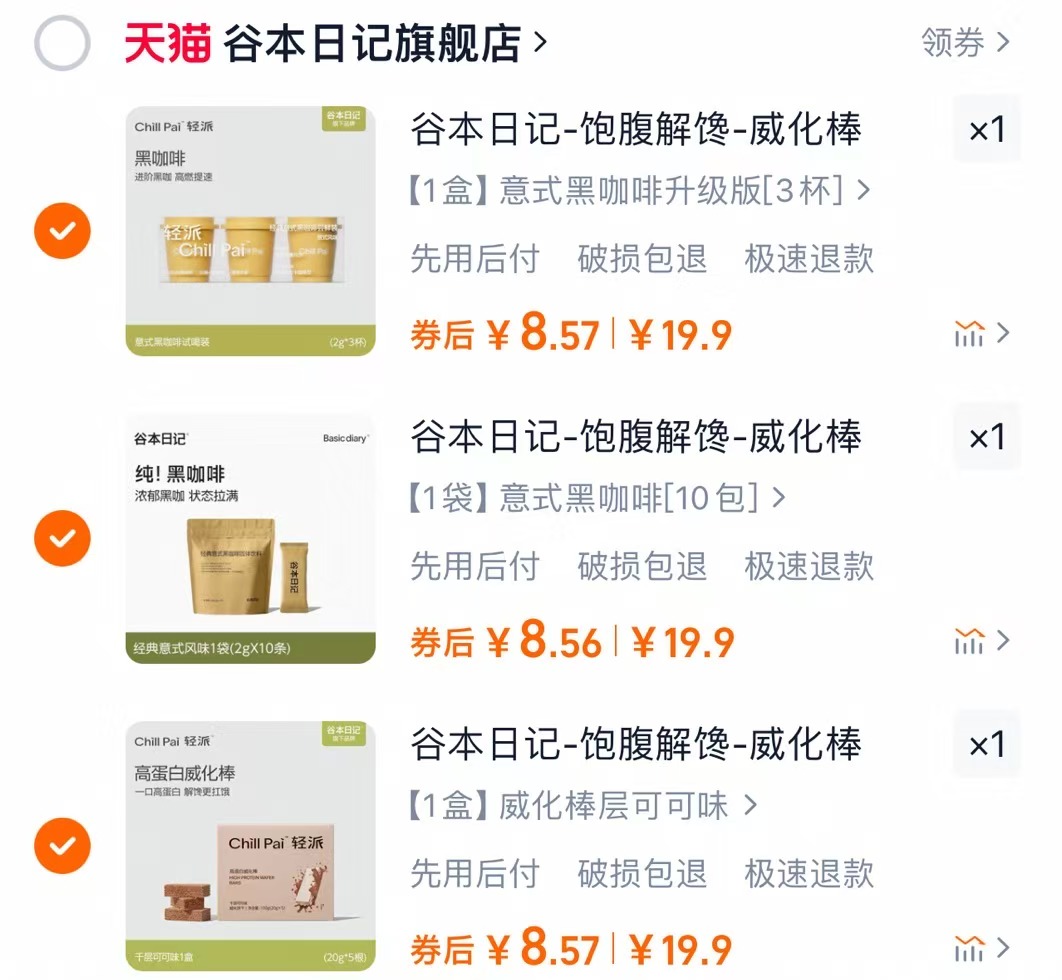Change the 意式黑咖啡升级版[3杯] variant
Viewport: 1062px width, 980px height.
click(640, 190)
